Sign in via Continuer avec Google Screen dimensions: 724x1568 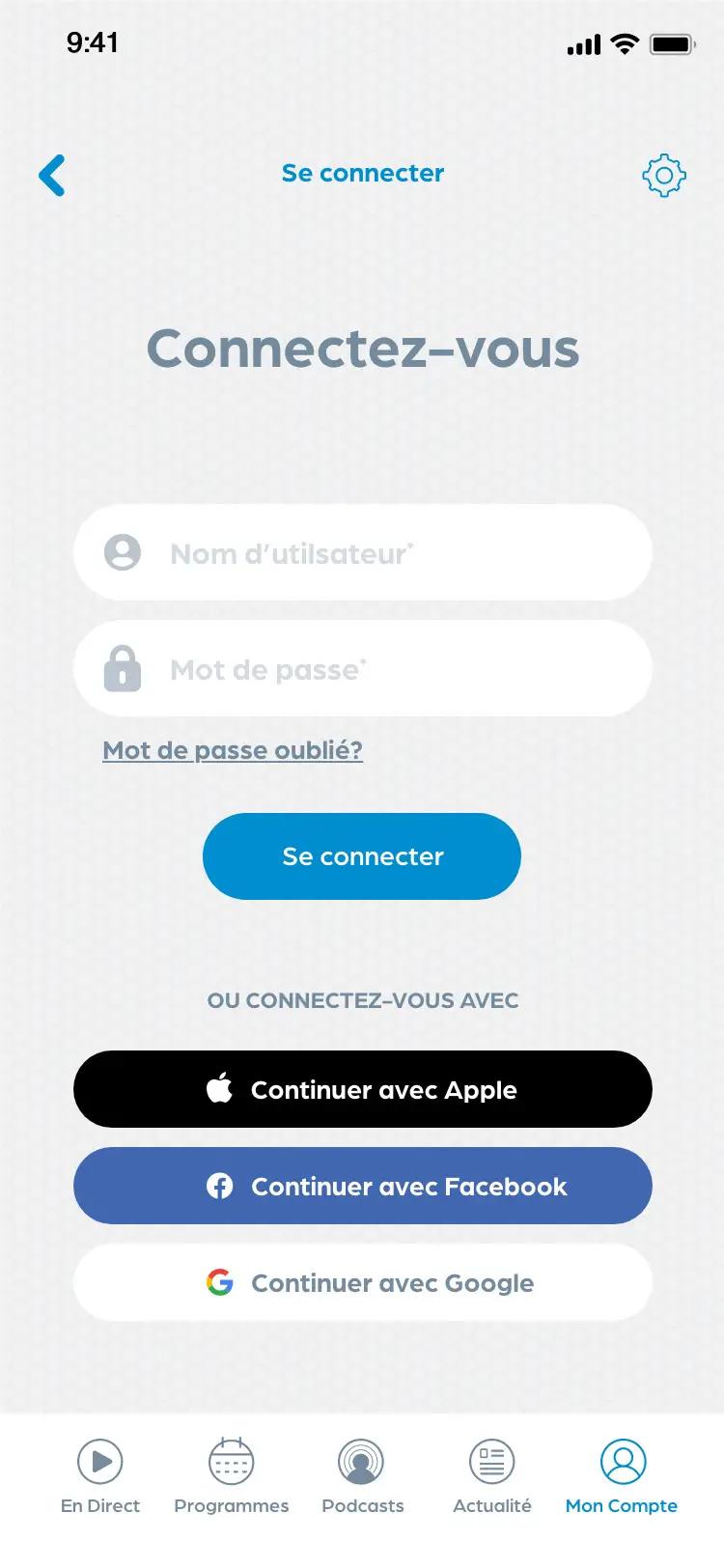(x=363, y=1282)
